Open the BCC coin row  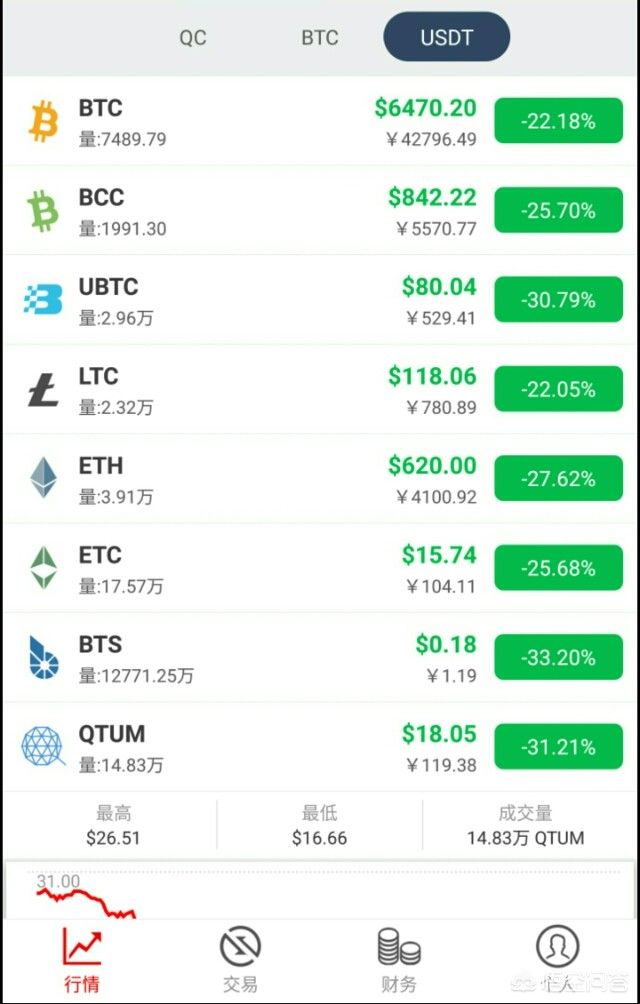[250, 211]
